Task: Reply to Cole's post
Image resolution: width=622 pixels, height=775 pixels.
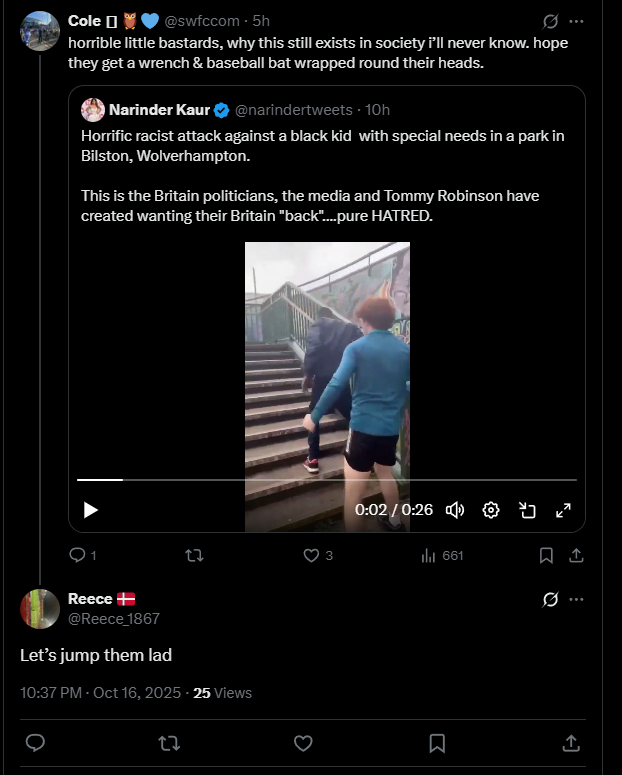Action: click(x=78, y=555)
